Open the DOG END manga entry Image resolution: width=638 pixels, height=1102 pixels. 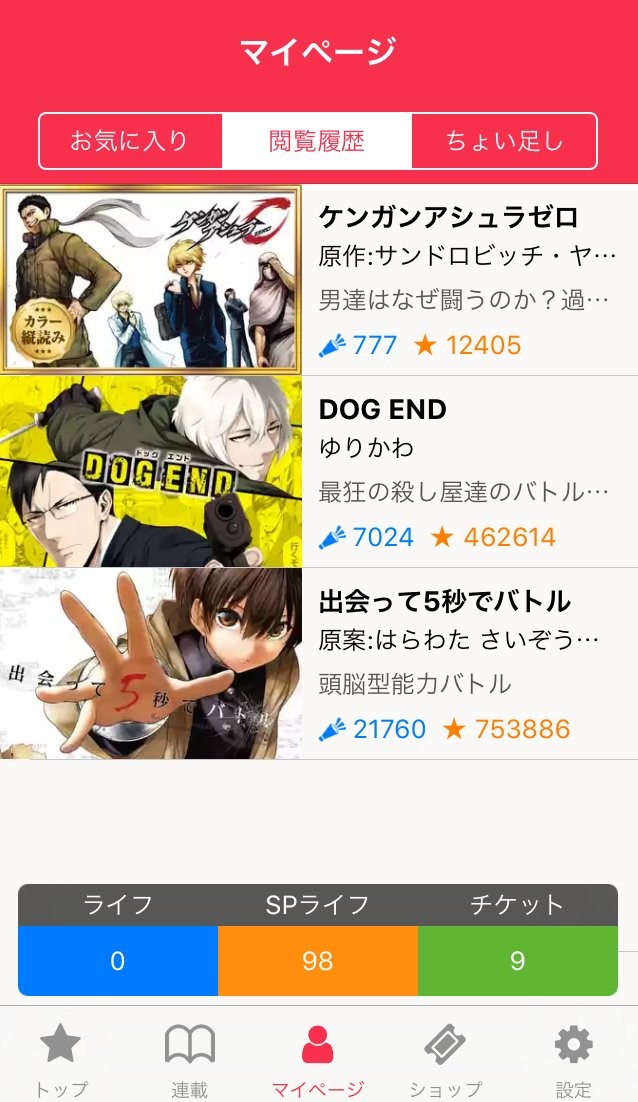[x=319, y=472]
